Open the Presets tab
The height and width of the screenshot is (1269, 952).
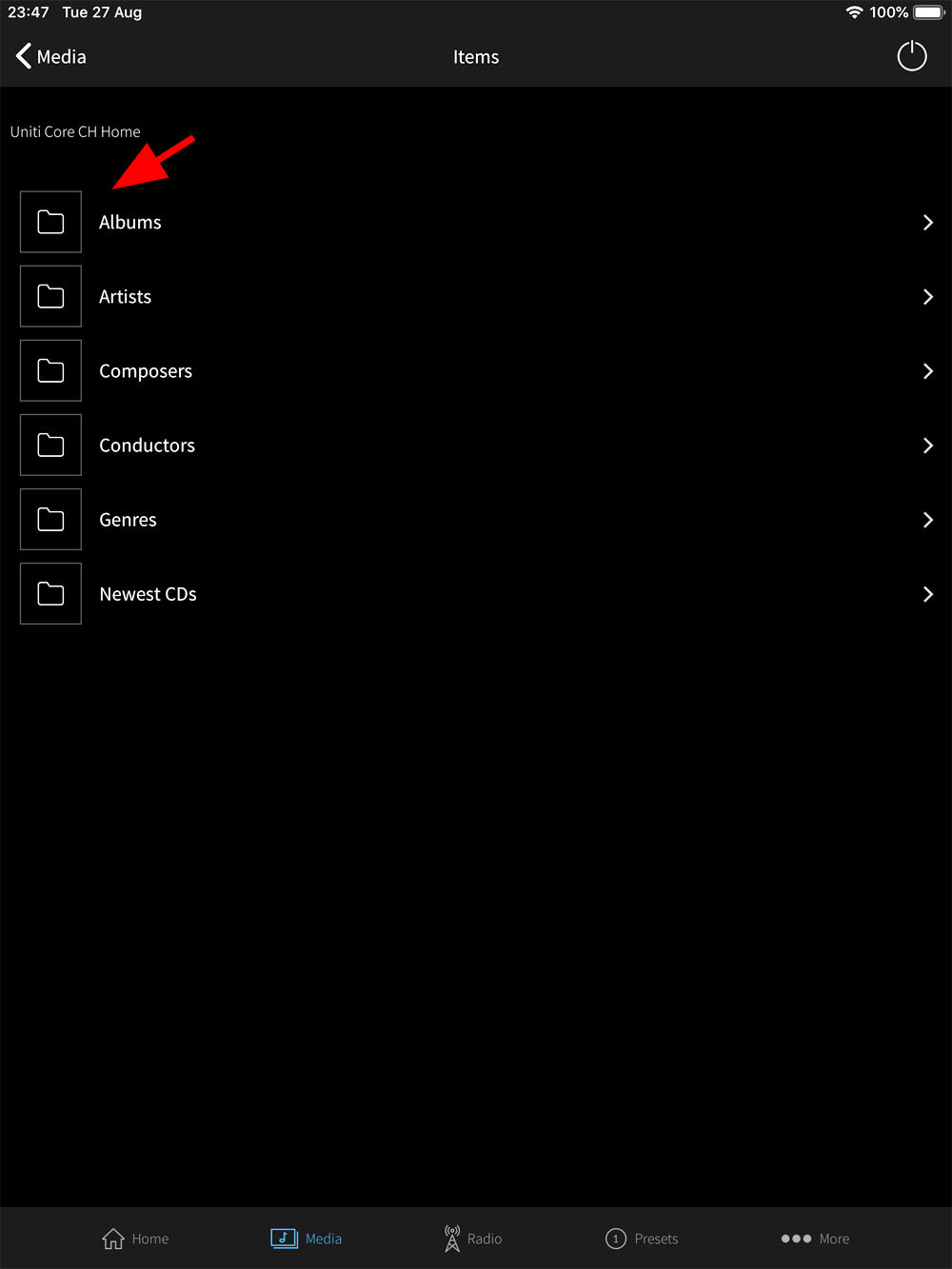[x=642, y=1239]
